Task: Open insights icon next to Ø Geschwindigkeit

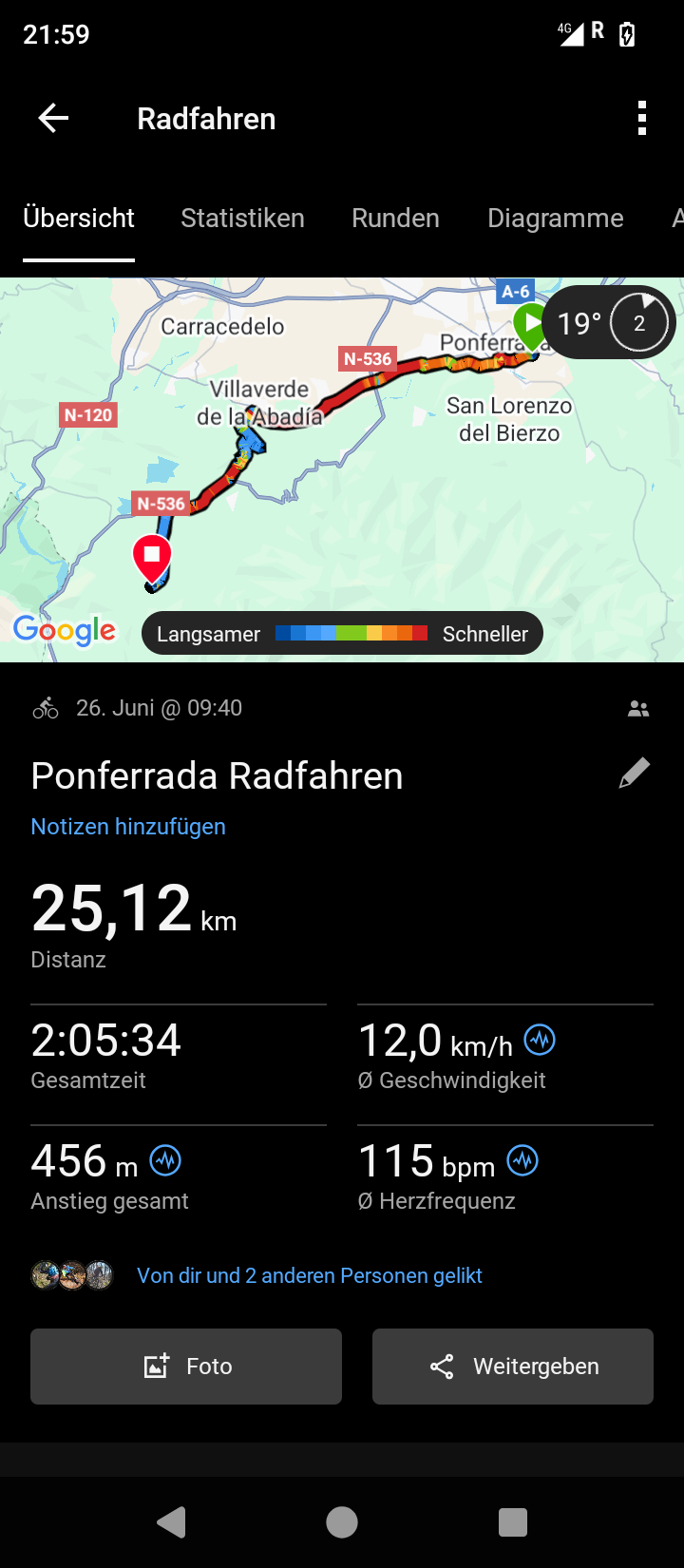Action: pyautogui.click(x=540, y=1040)
